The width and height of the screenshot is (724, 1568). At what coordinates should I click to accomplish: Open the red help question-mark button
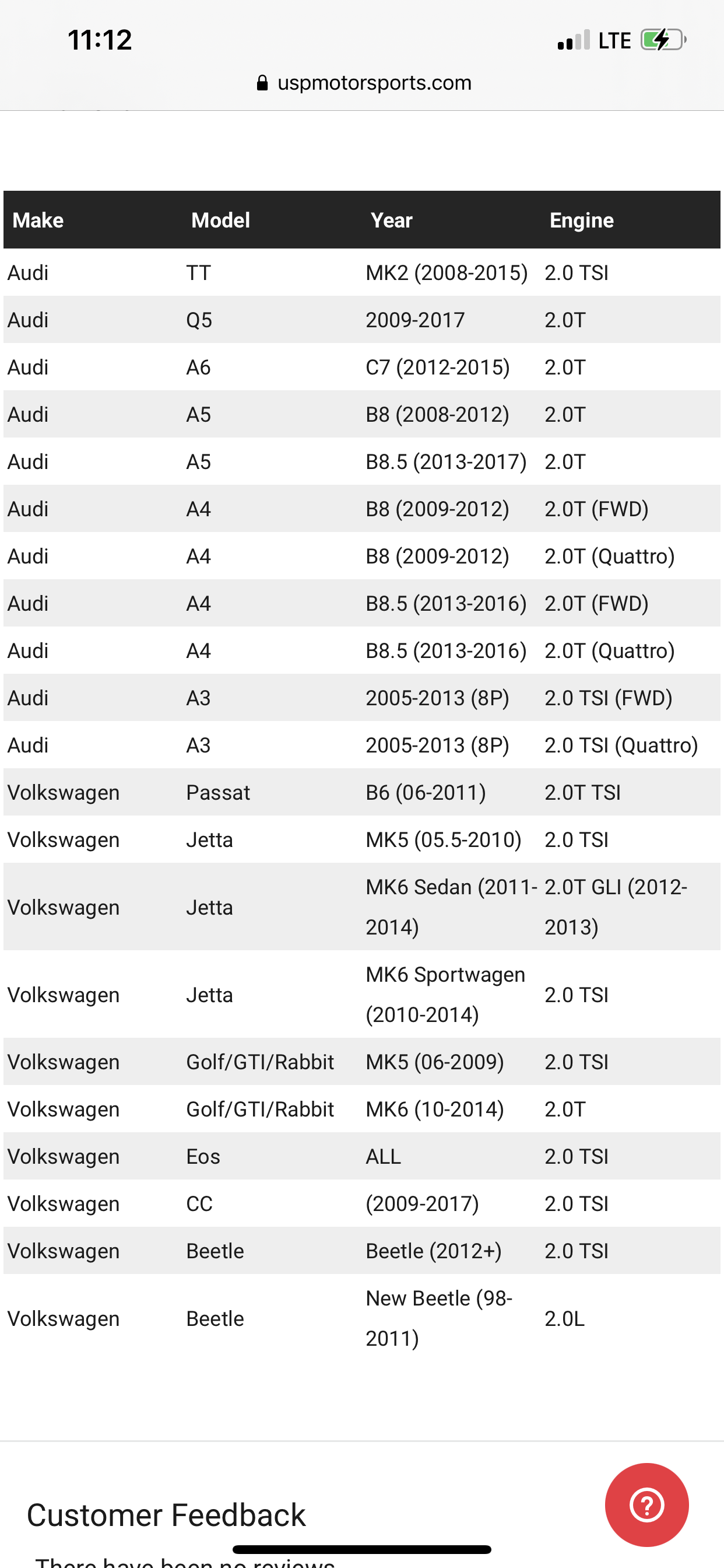coord(646,1504)
